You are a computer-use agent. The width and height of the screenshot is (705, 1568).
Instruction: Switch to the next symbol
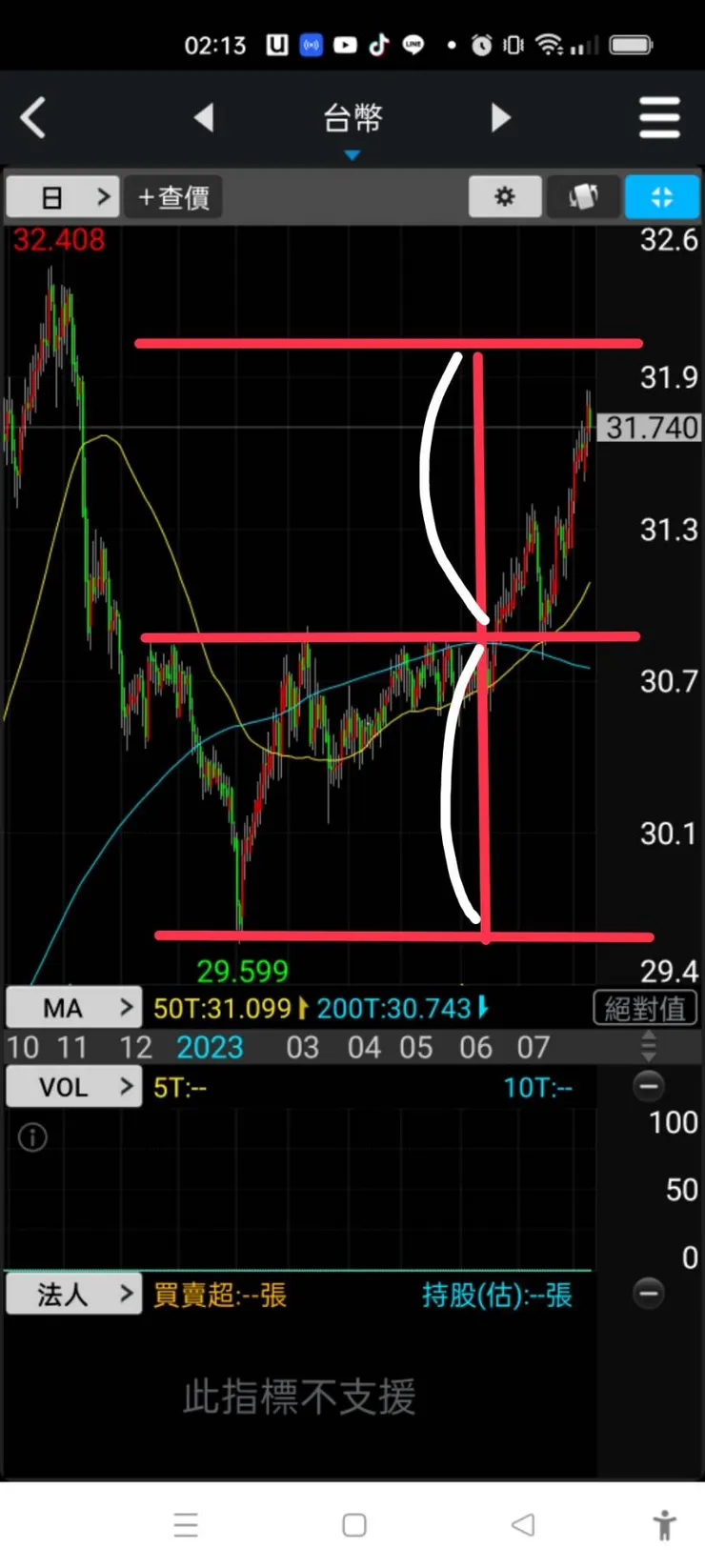[x=501, y=118]
